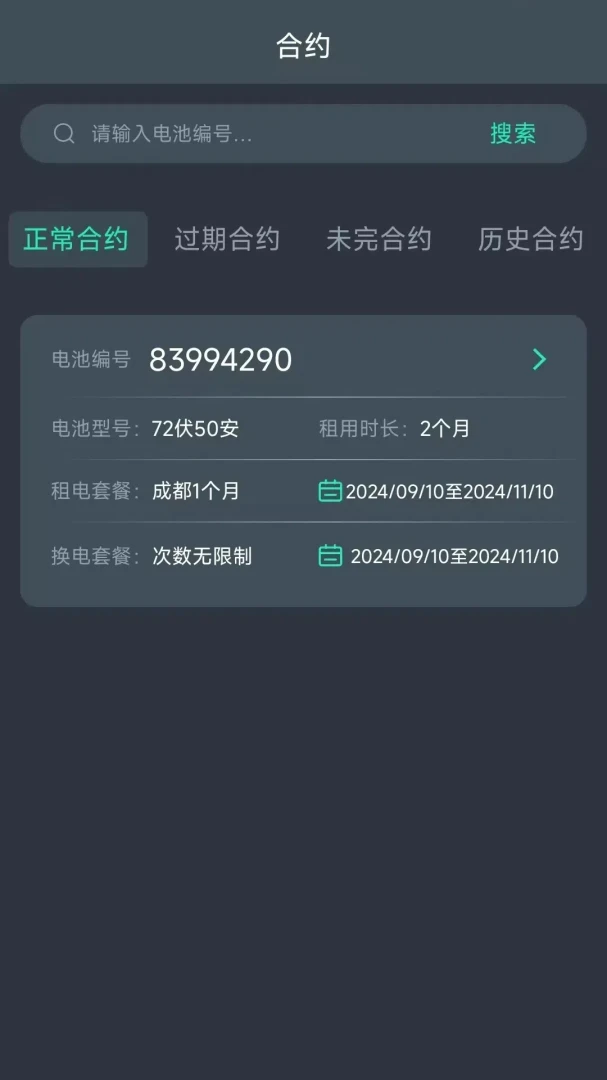Open the 历史合约 tab

click(531, 239)
